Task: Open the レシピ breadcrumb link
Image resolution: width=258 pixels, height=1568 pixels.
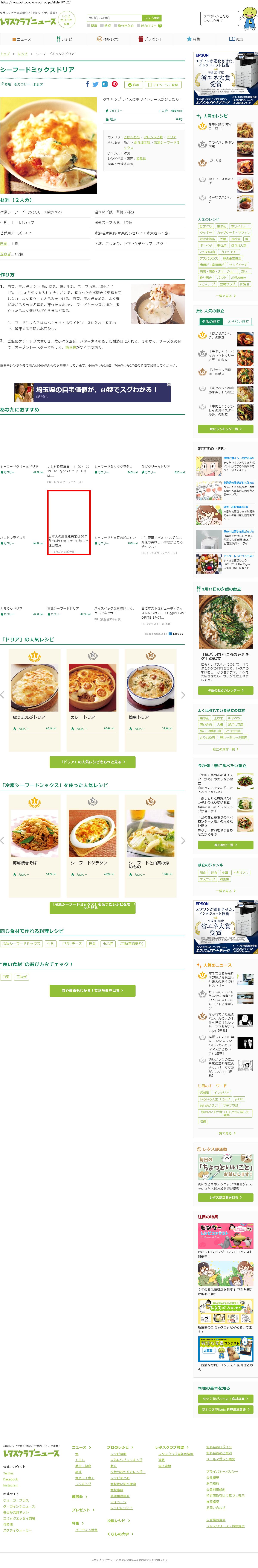Action: pyautogui.click(x=23, y=54)
